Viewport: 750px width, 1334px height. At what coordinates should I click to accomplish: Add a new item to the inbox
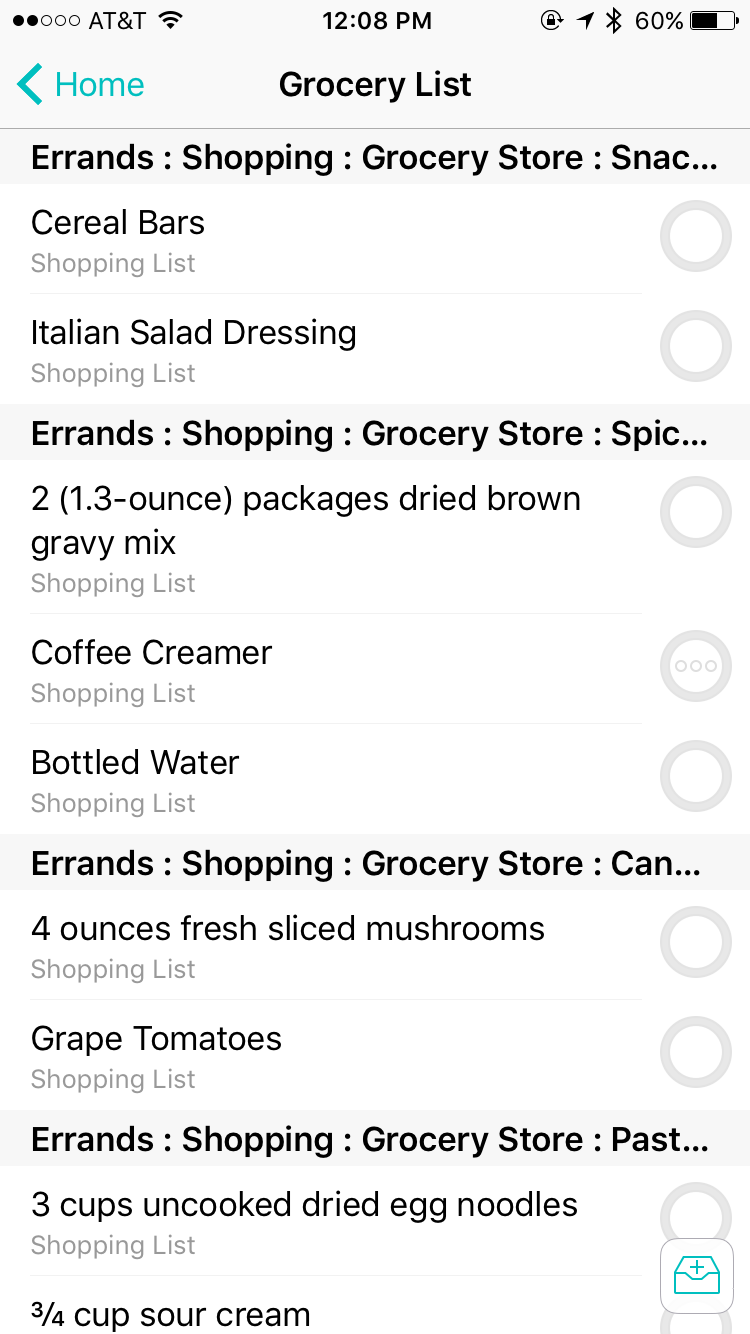(697, 1276)
